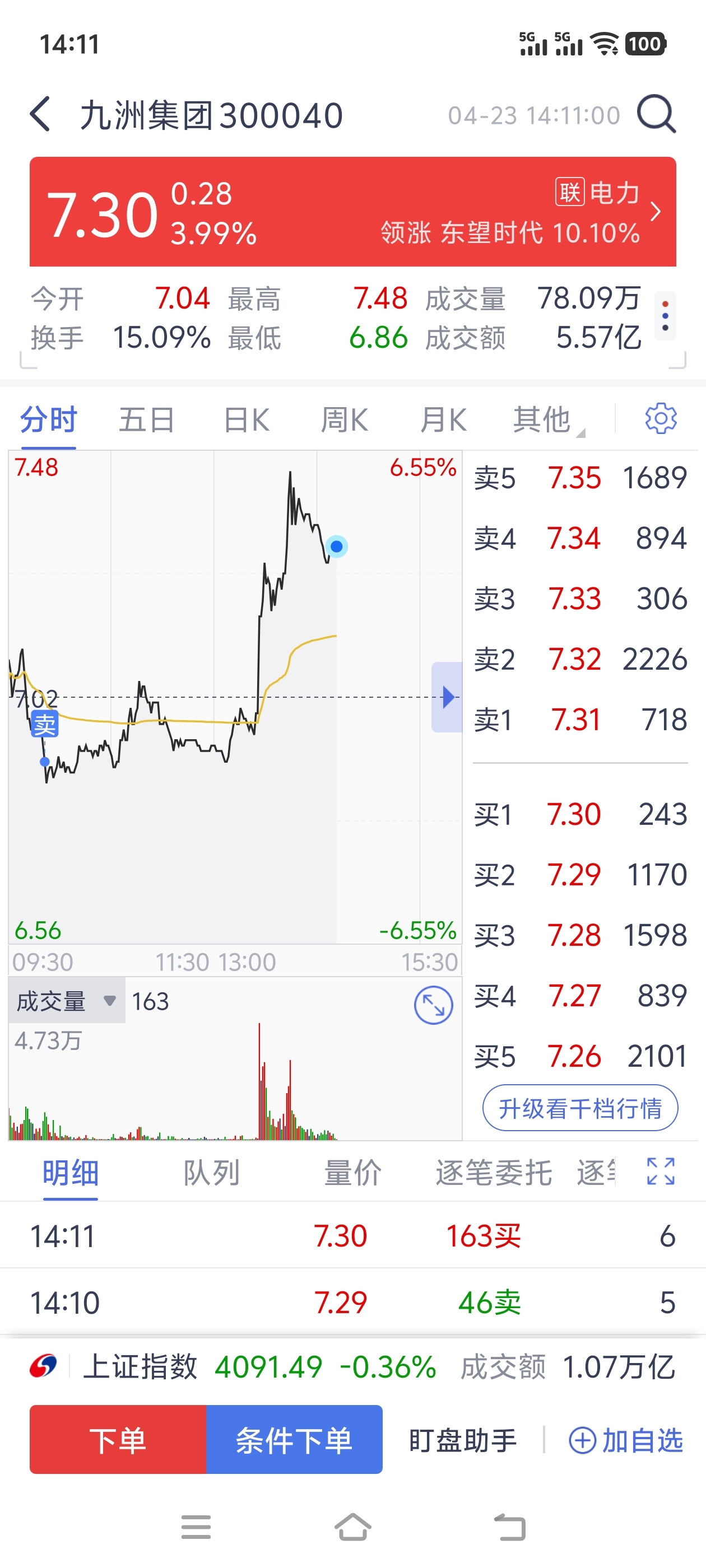Open the three-dot more quote data
This screenshot has width=706, height=1568.
(665, 316)
